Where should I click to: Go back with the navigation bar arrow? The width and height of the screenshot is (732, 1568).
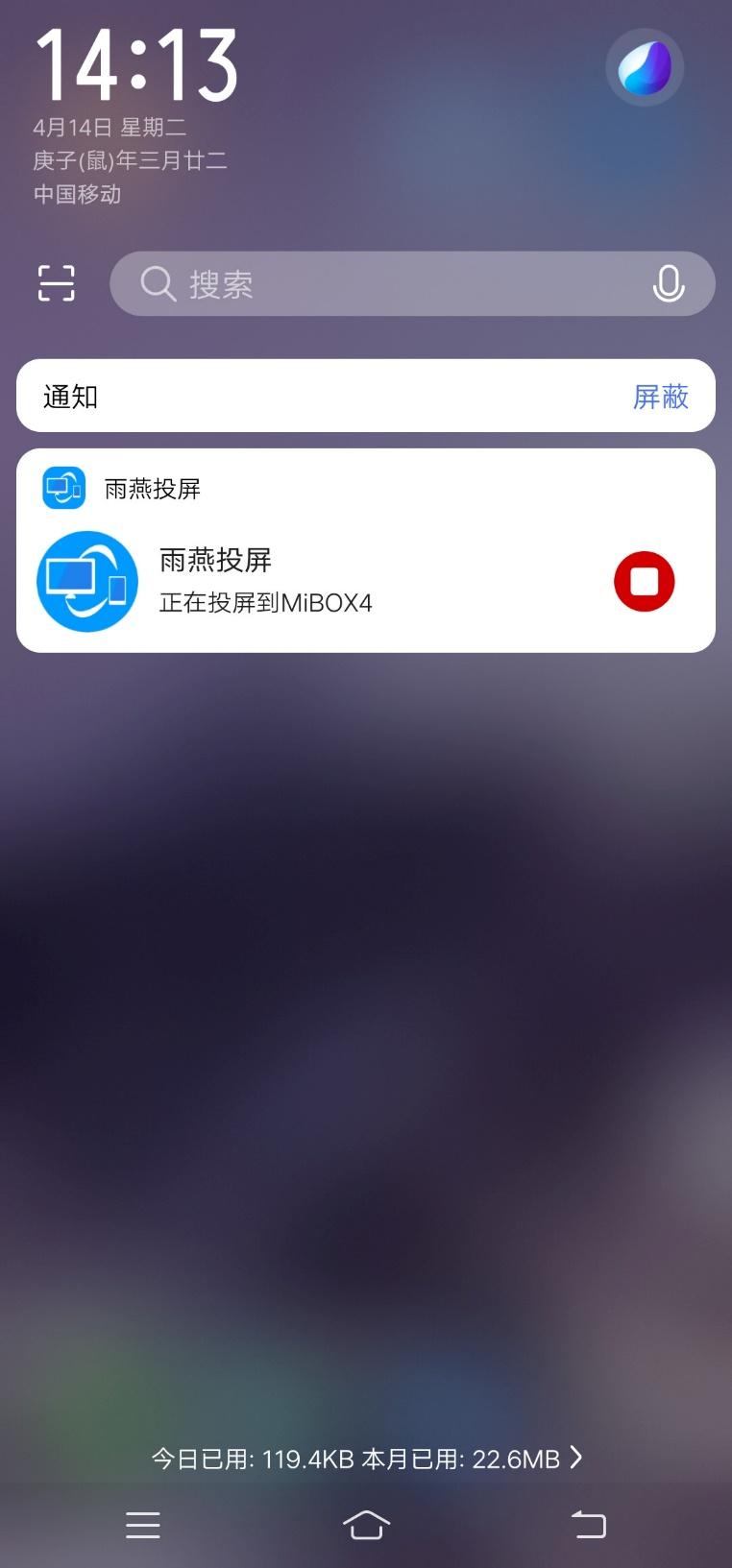point(589,1525)
